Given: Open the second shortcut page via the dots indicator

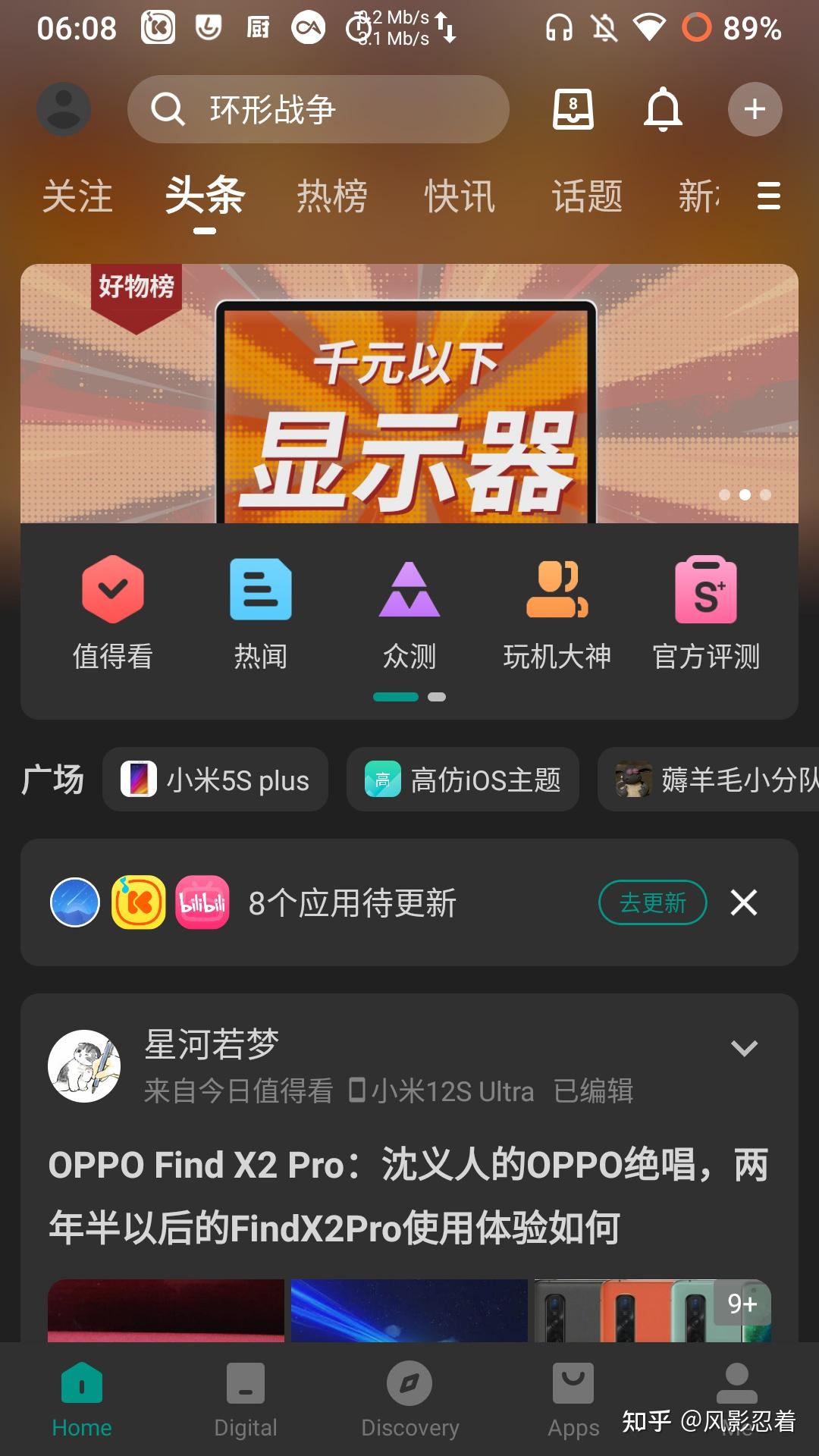Looking at the screenshot, I should point(437,696).
